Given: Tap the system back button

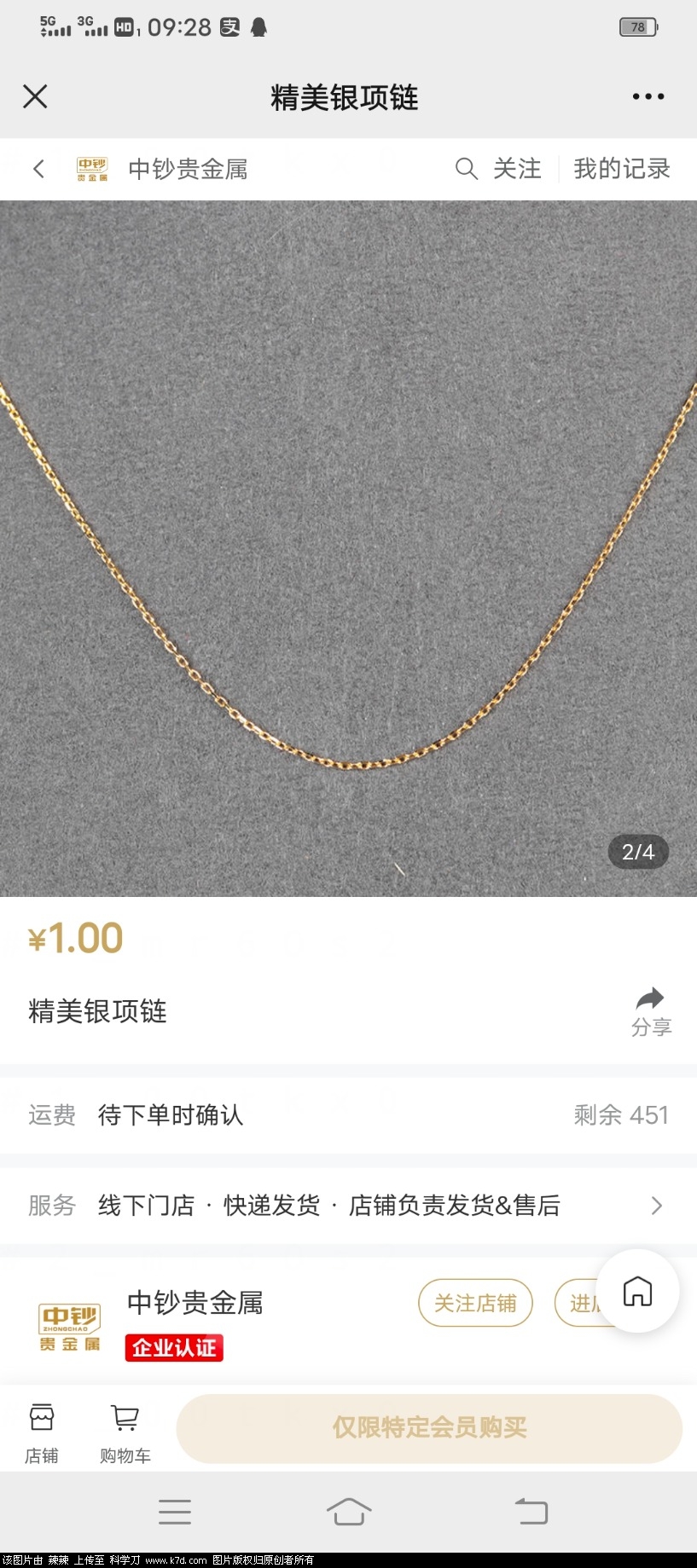Looking at the screenshot, I should pos(531,1512).
